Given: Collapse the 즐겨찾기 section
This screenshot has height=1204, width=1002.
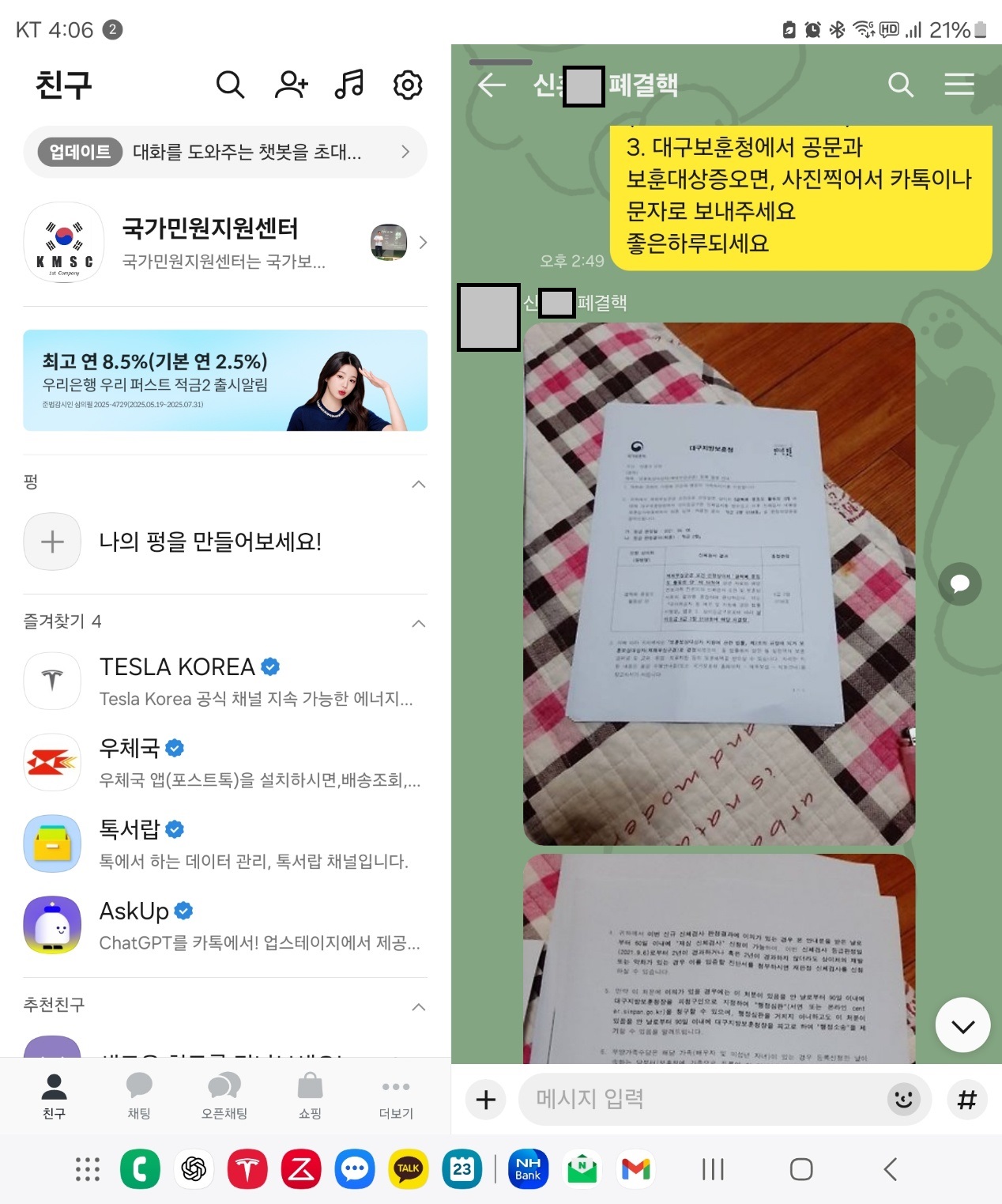Looking at the screenshot, I should point(419,624).
